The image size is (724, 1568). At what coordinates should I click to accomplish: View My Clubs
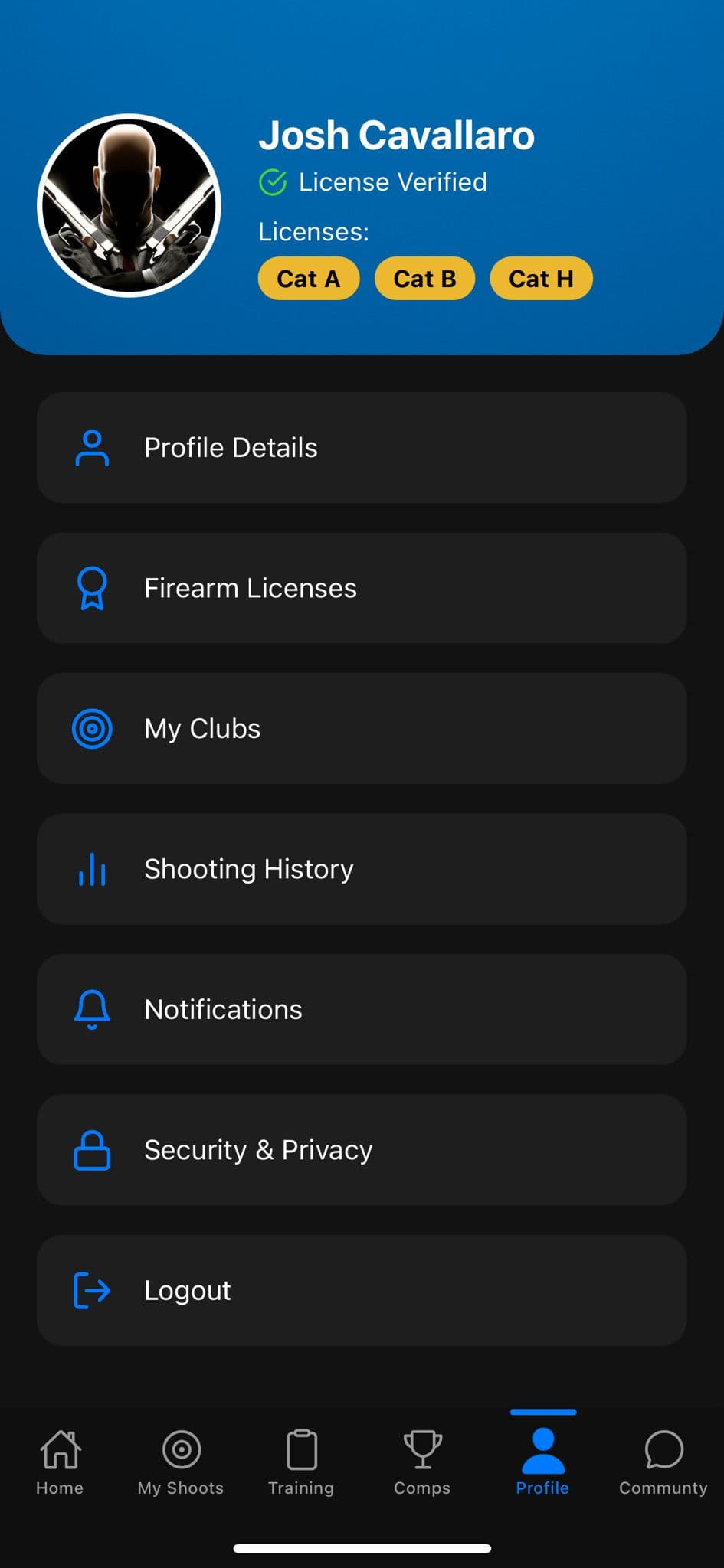pos(362,728)
